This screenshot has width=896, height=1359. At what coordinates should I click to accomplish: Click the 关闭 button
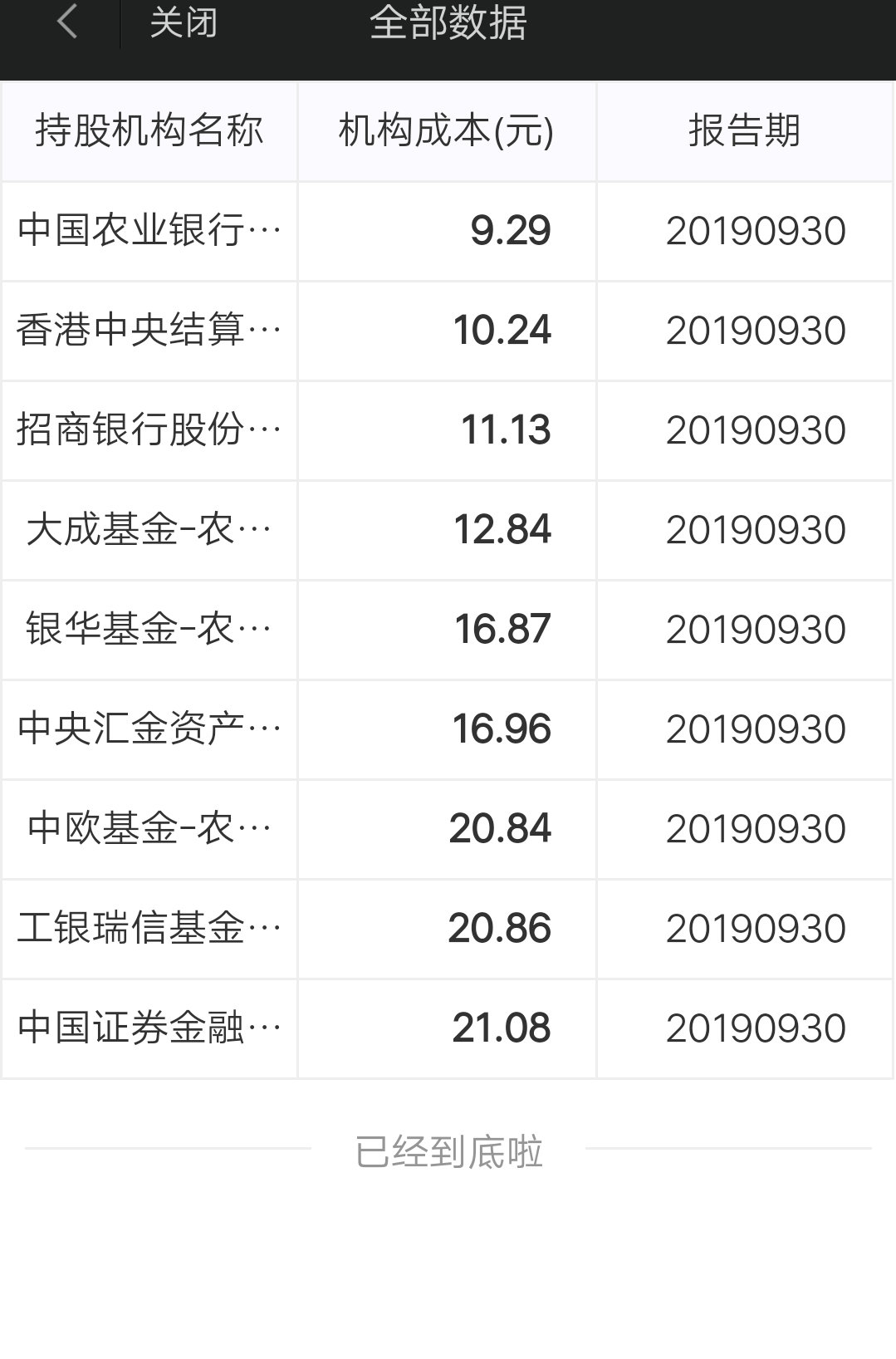pyautogui.click(x=183, y=23)
